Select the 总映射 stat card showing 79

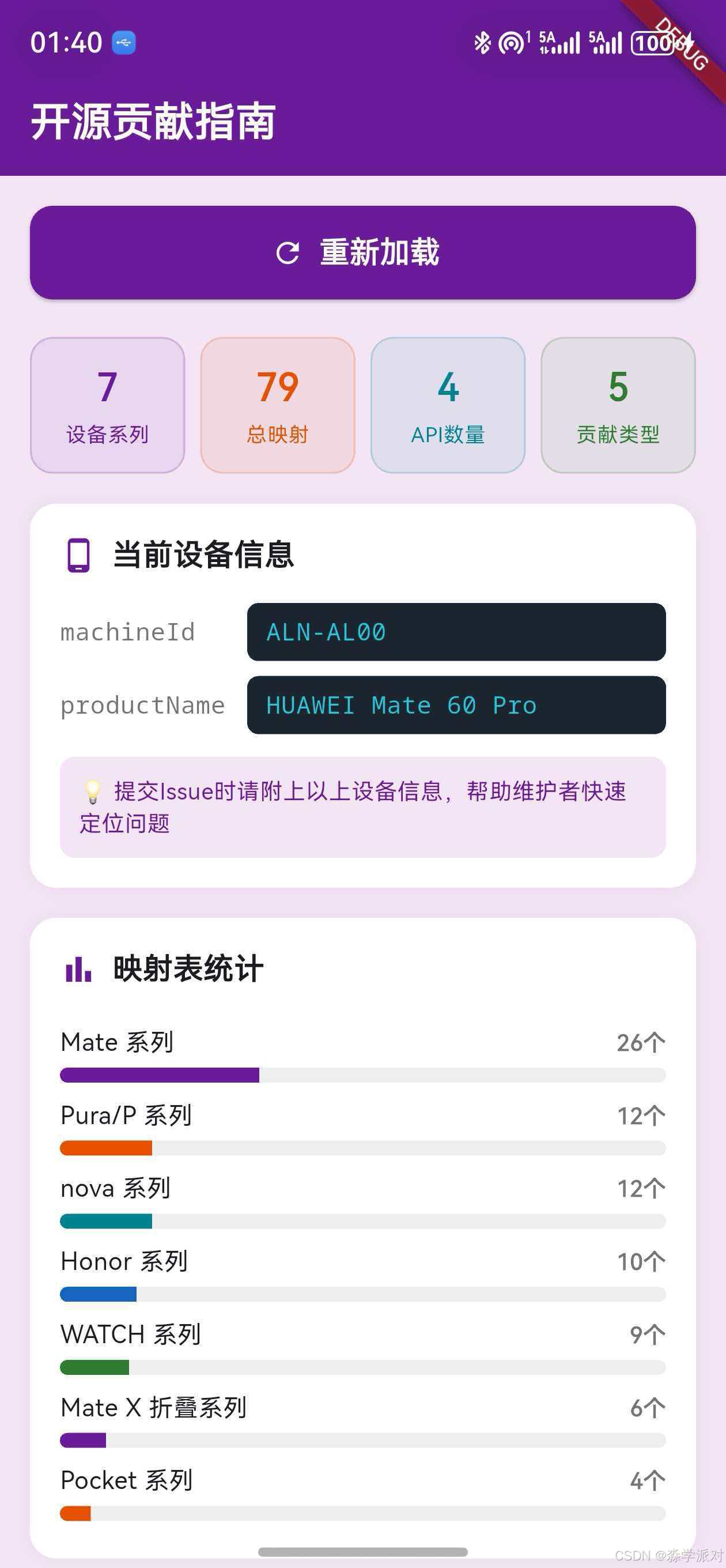278,404
